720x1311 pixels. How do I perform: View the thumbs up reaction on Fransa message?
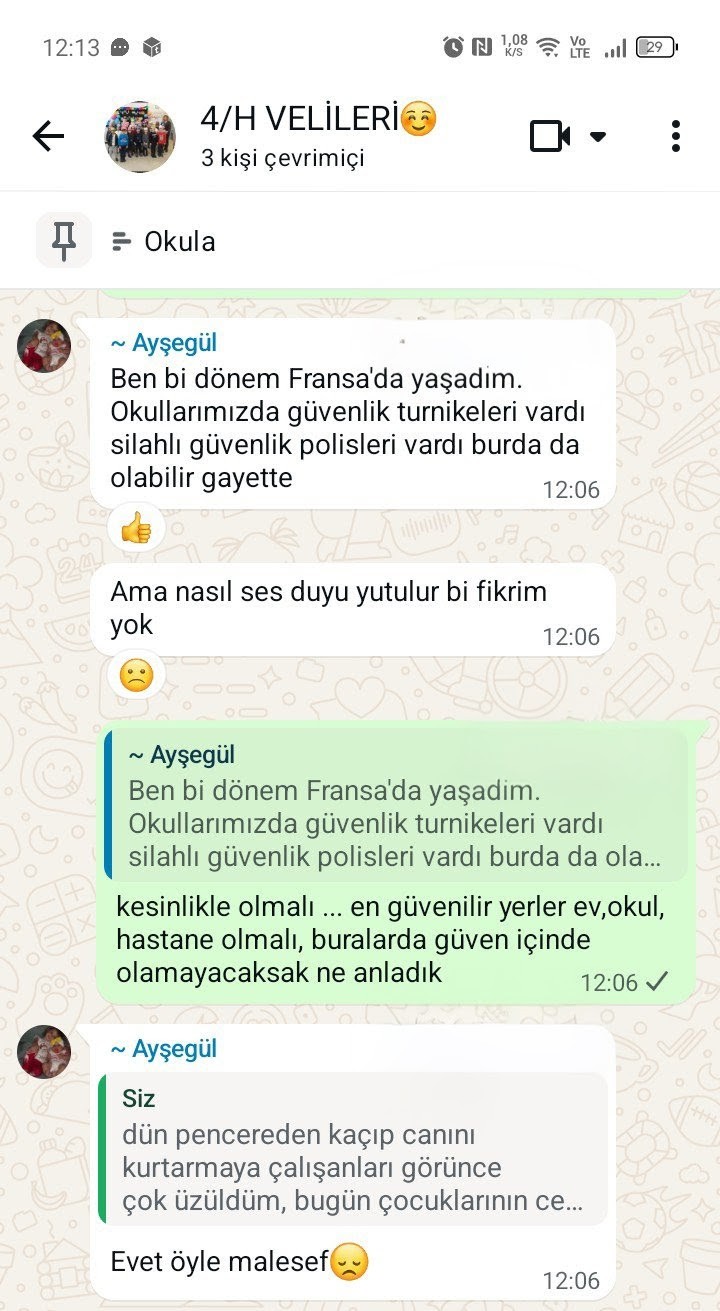pyautogui.click(x=136, y=527)
